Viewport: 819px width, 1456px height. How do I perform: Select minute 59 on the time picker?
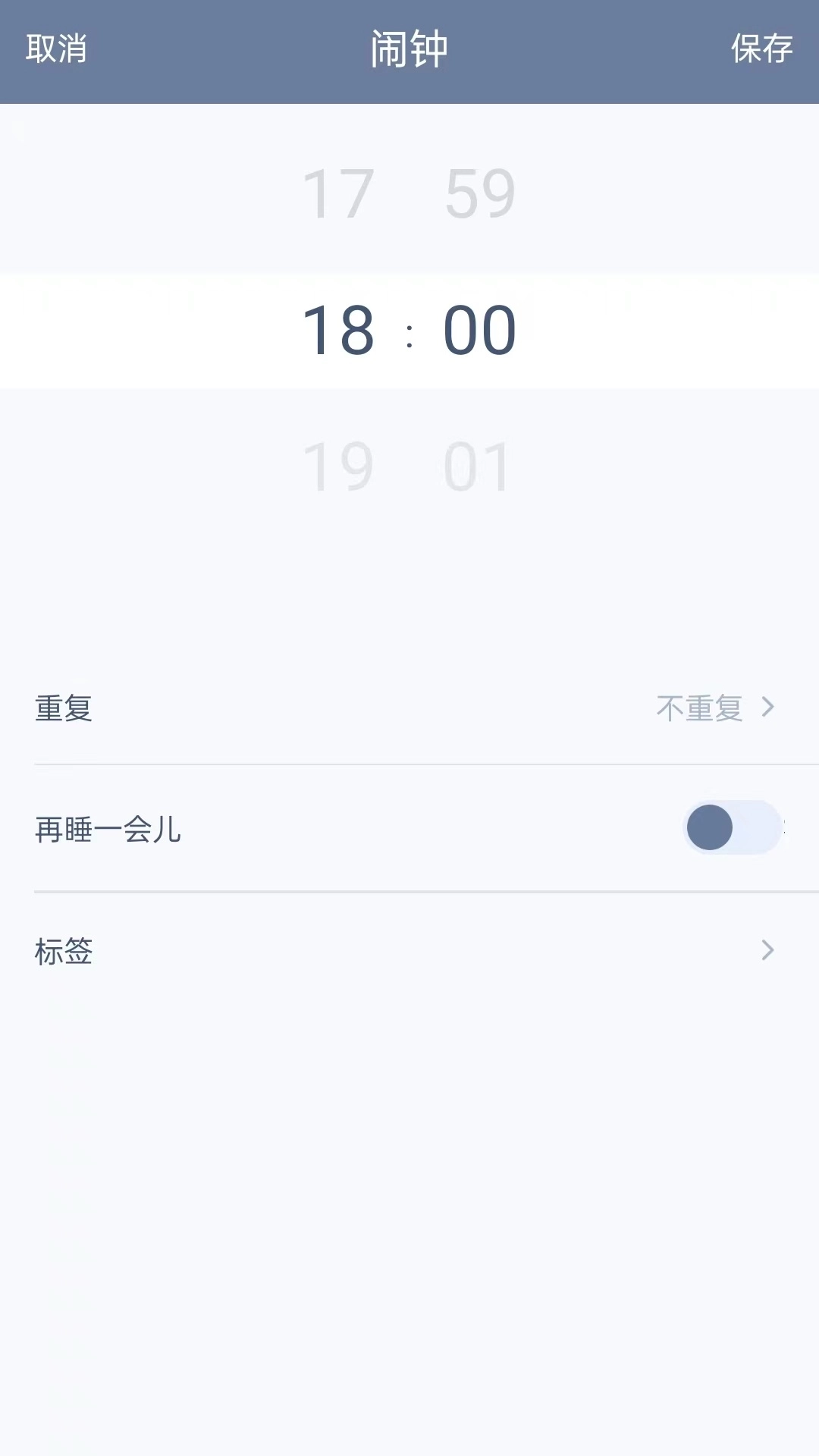[479, 193]
